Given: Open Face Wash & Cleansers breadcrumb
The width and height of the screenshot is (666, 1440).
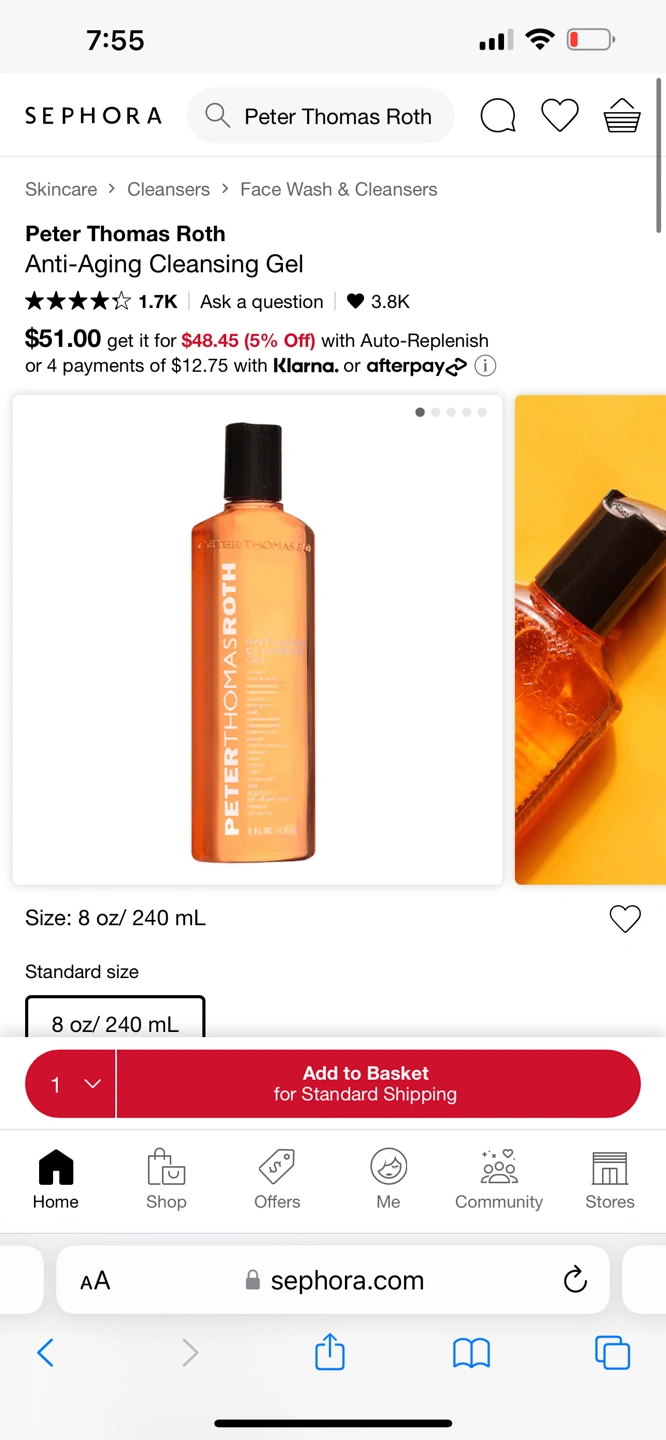Looking at the screenshot, I should pyautogui.click(x=339, y=189).
